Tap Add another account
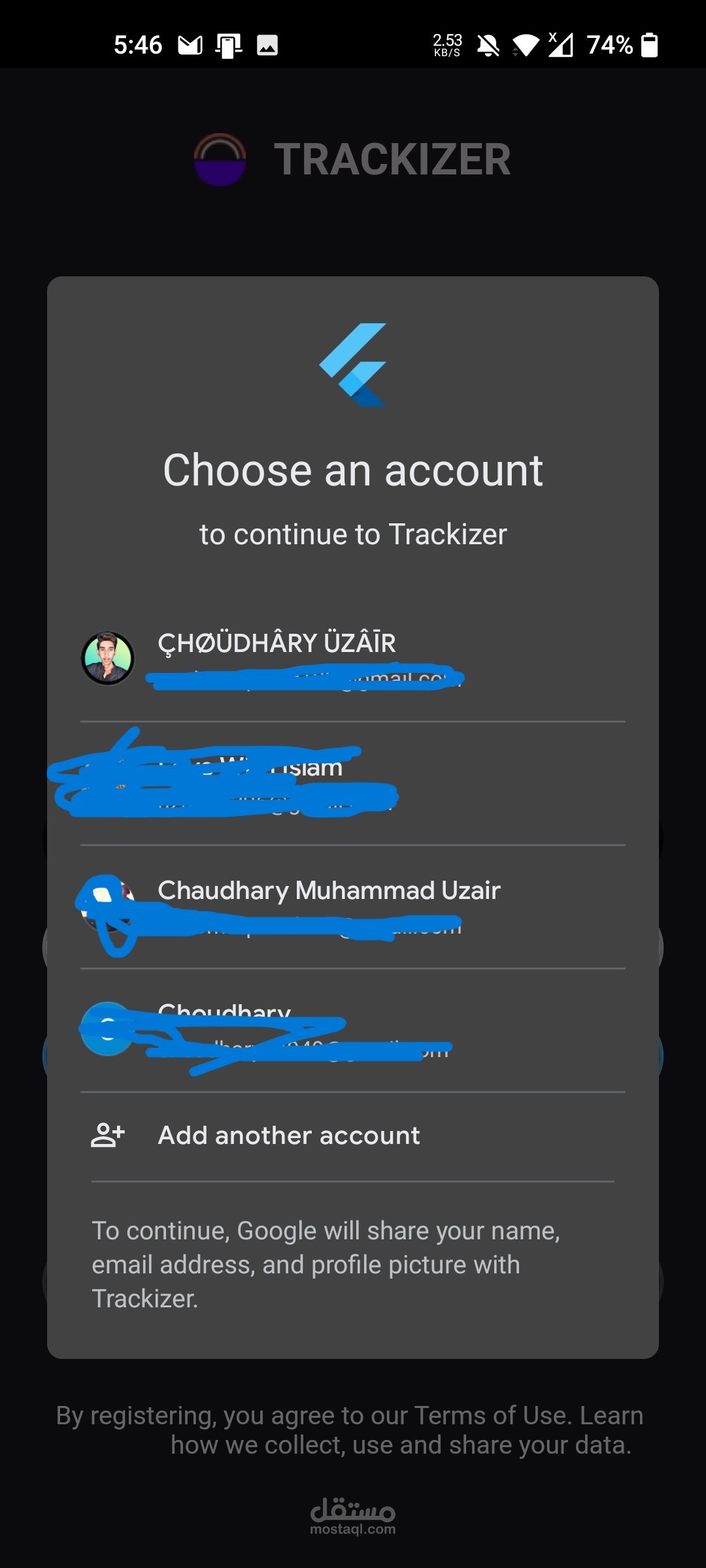Screen dimensions: 706x1568 (353, 1136)
